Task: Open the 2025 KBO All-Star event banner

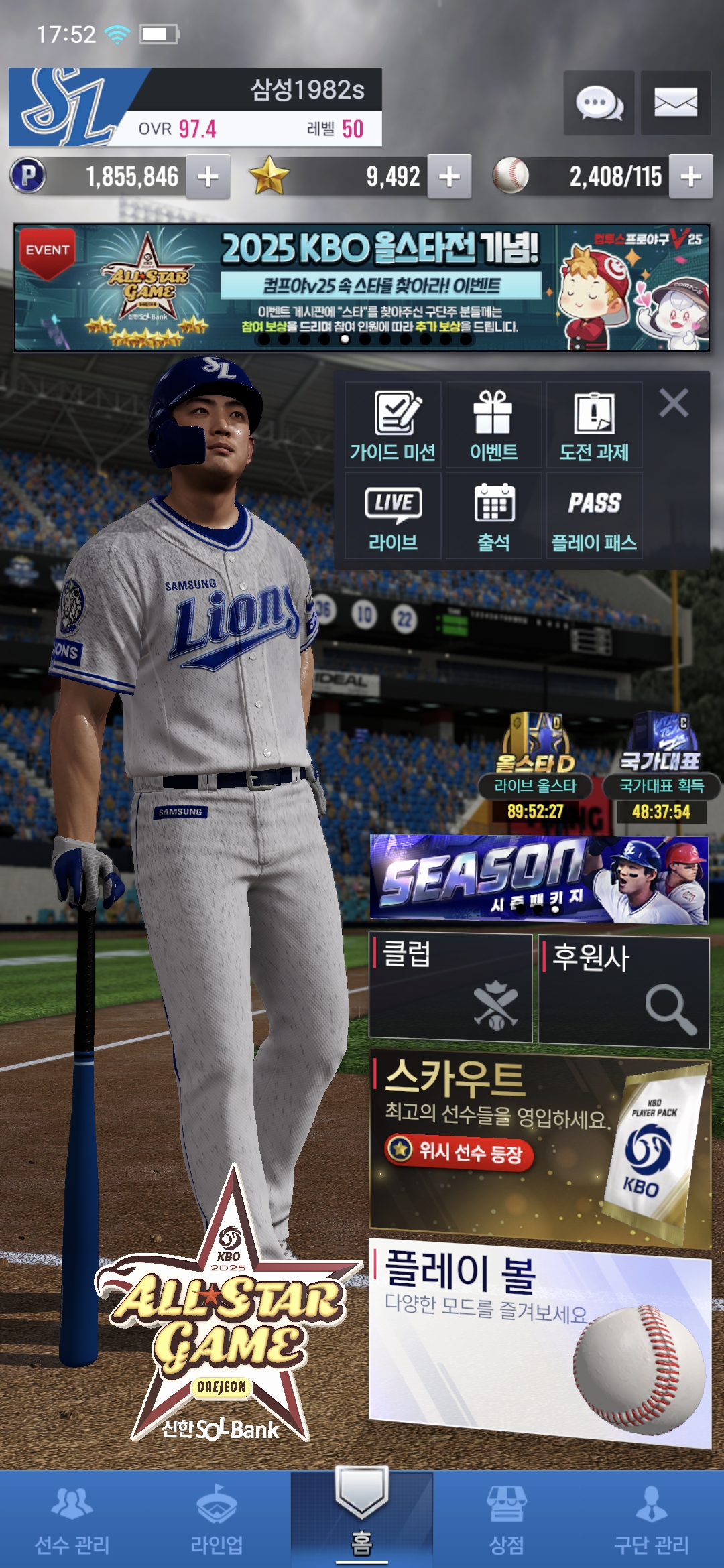Action: click(362, 287)
